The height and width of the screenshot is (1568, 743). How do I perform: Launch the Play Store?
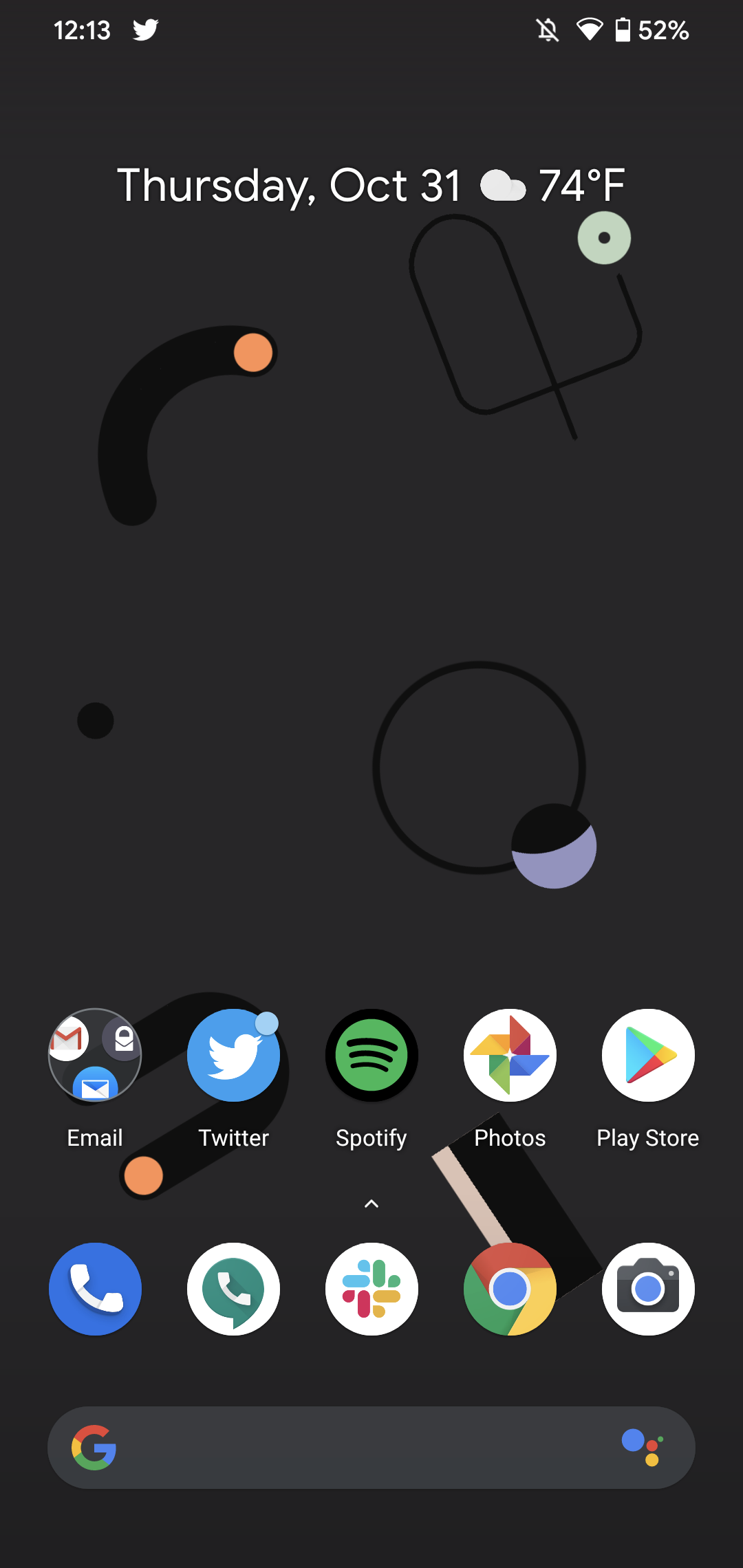pyautogui.click(x=648, y=1056)
